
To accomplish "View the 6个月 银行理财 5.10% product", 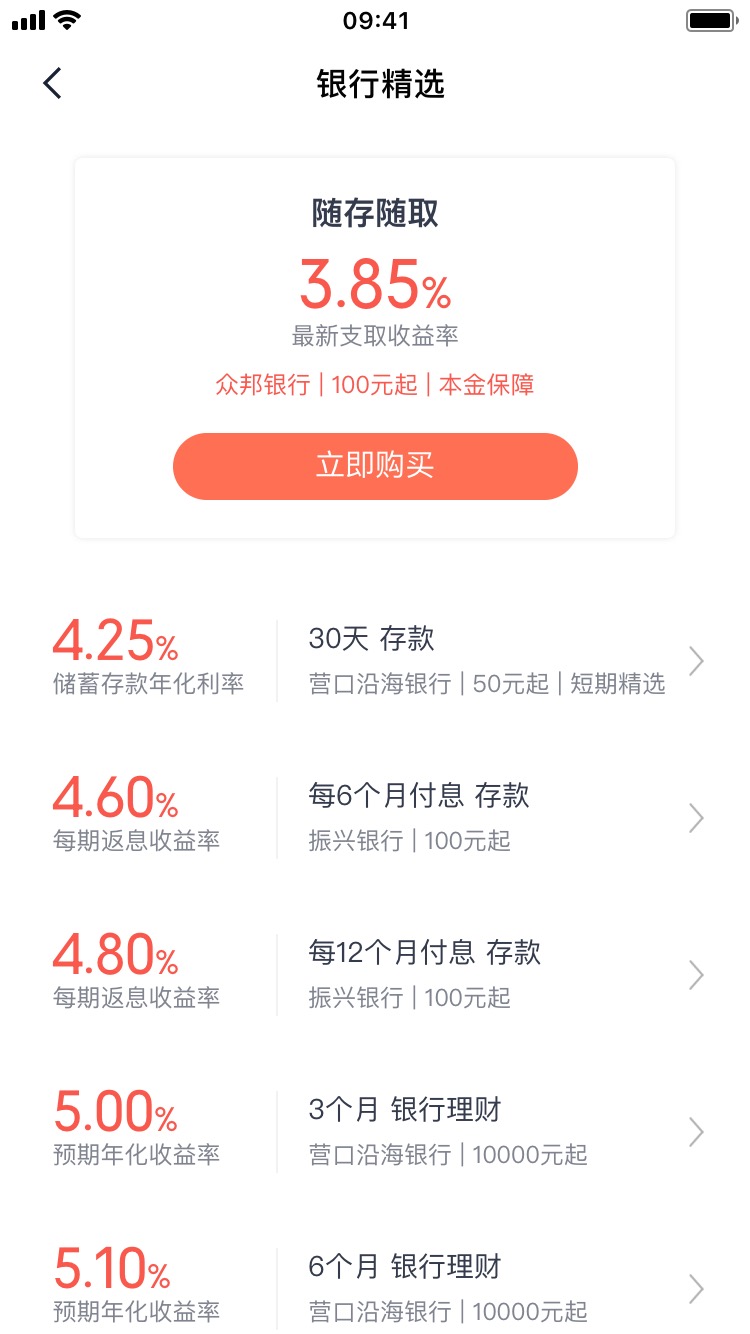I will [380, 1287].
